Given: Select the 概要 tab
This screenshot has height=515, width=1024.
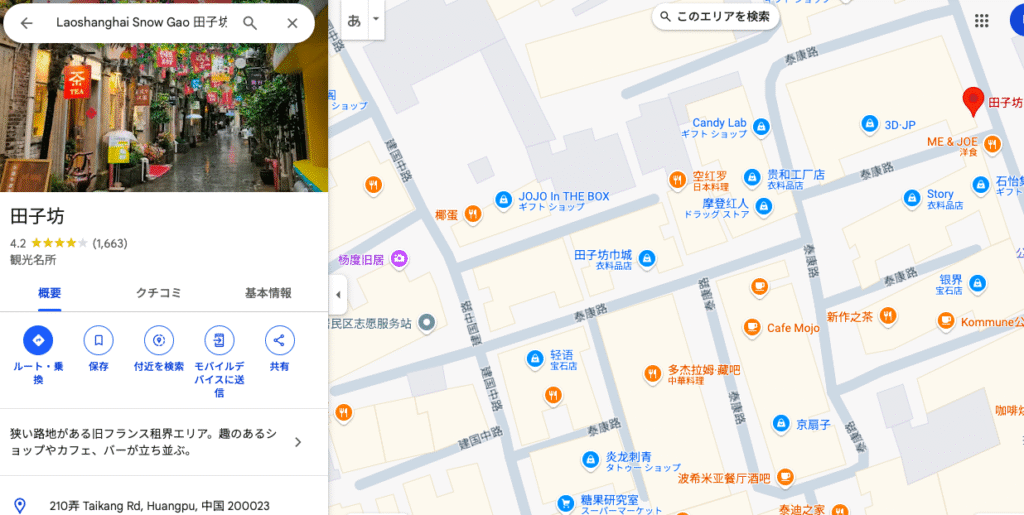Looking at the screenshot, I should tap(49, 293).
